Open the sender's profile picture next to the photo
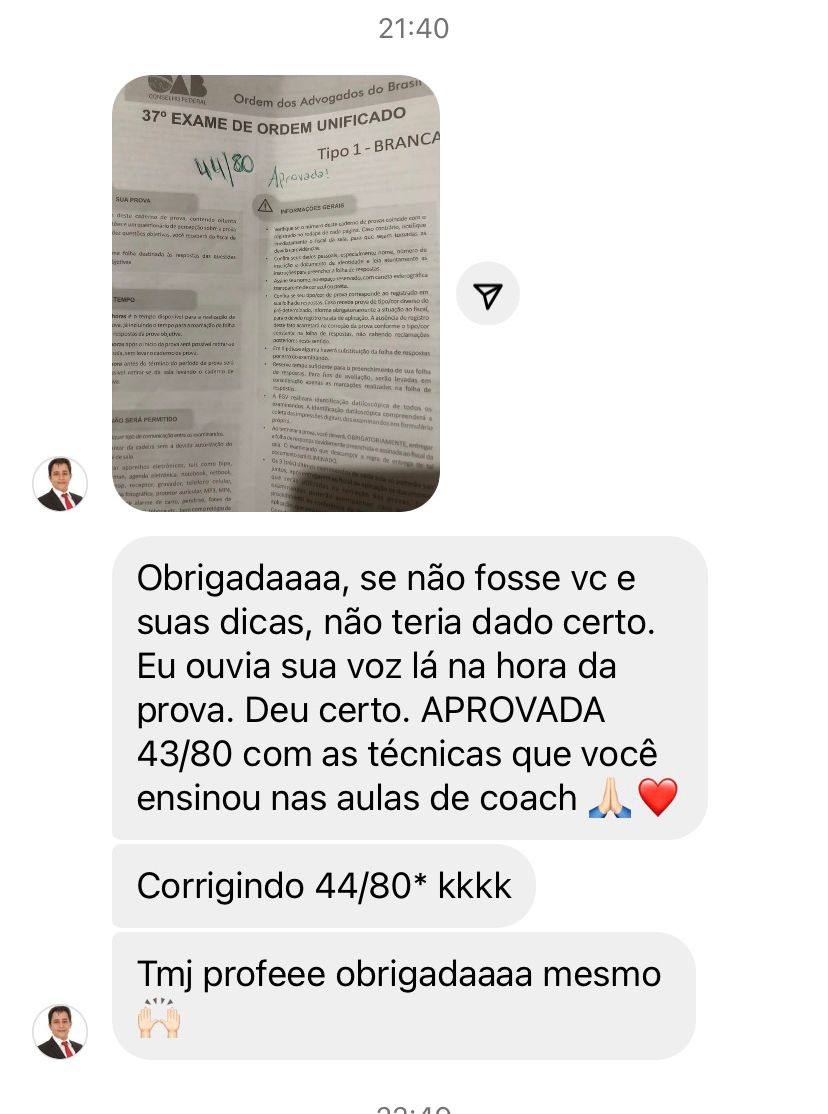 point(62,484)
